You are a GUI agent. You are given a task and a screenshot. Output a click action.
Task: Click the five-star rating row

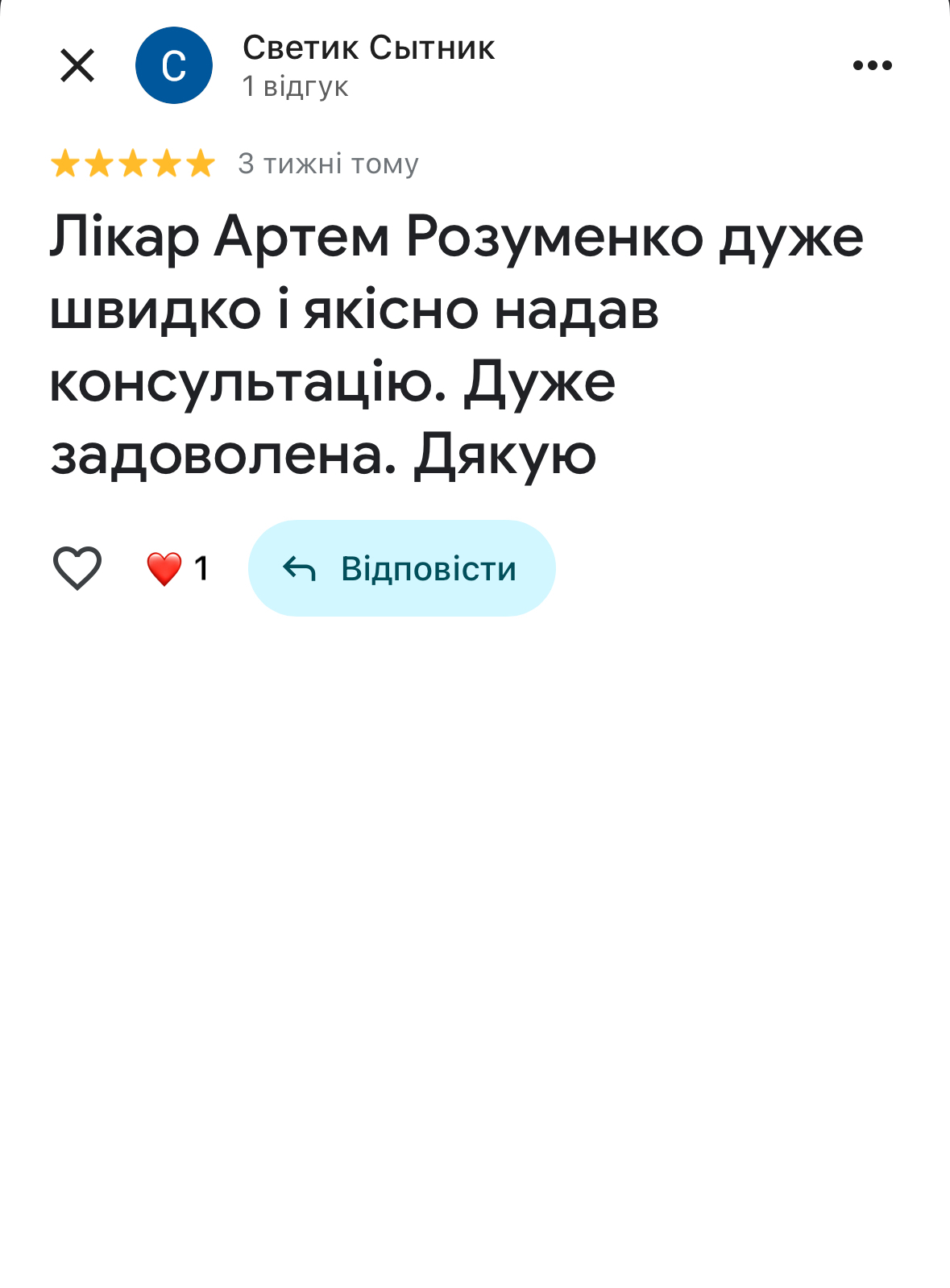134,164
